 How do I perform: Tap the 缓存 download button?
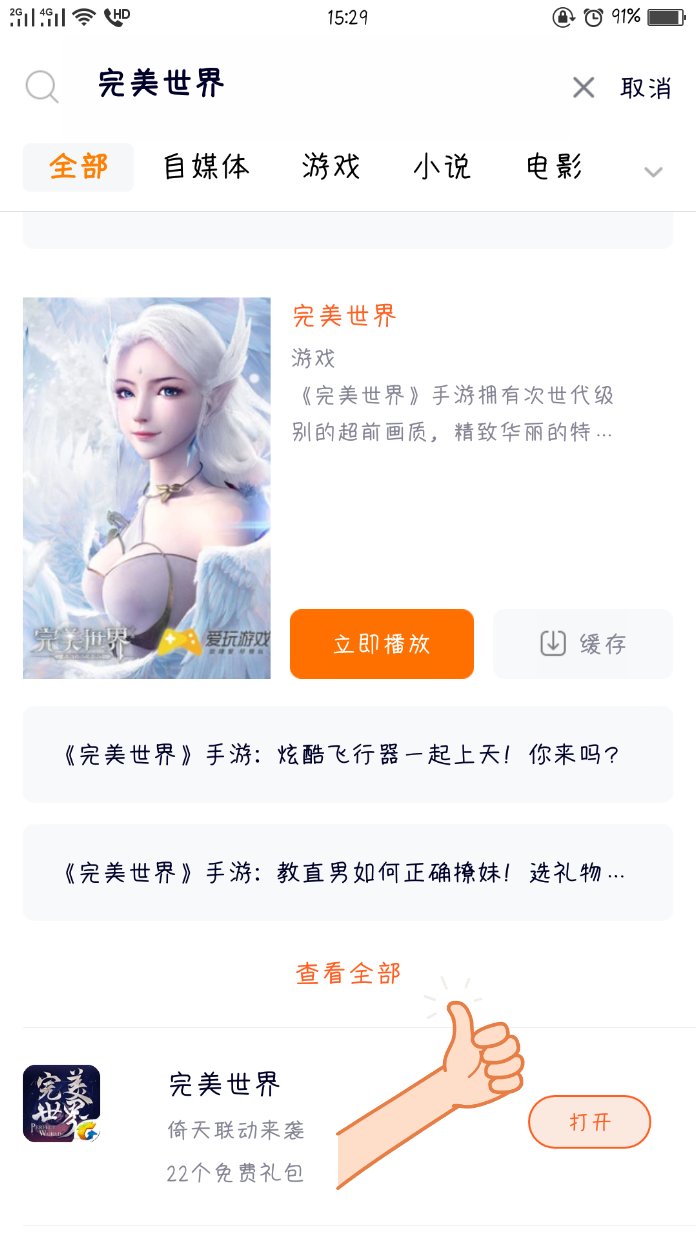pyautogui.click(x=583, y=644)
